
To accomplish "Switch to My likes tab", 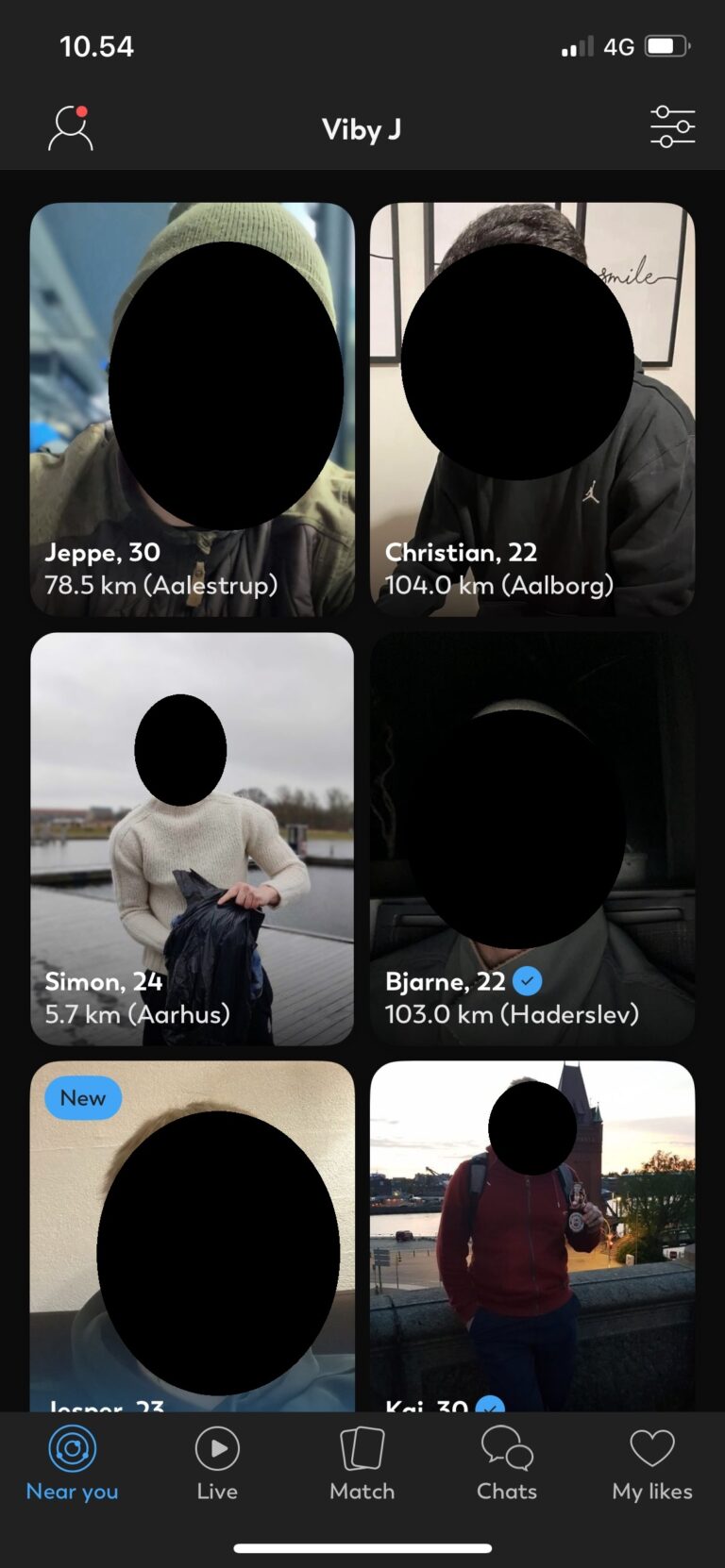I will point(652,1463).
